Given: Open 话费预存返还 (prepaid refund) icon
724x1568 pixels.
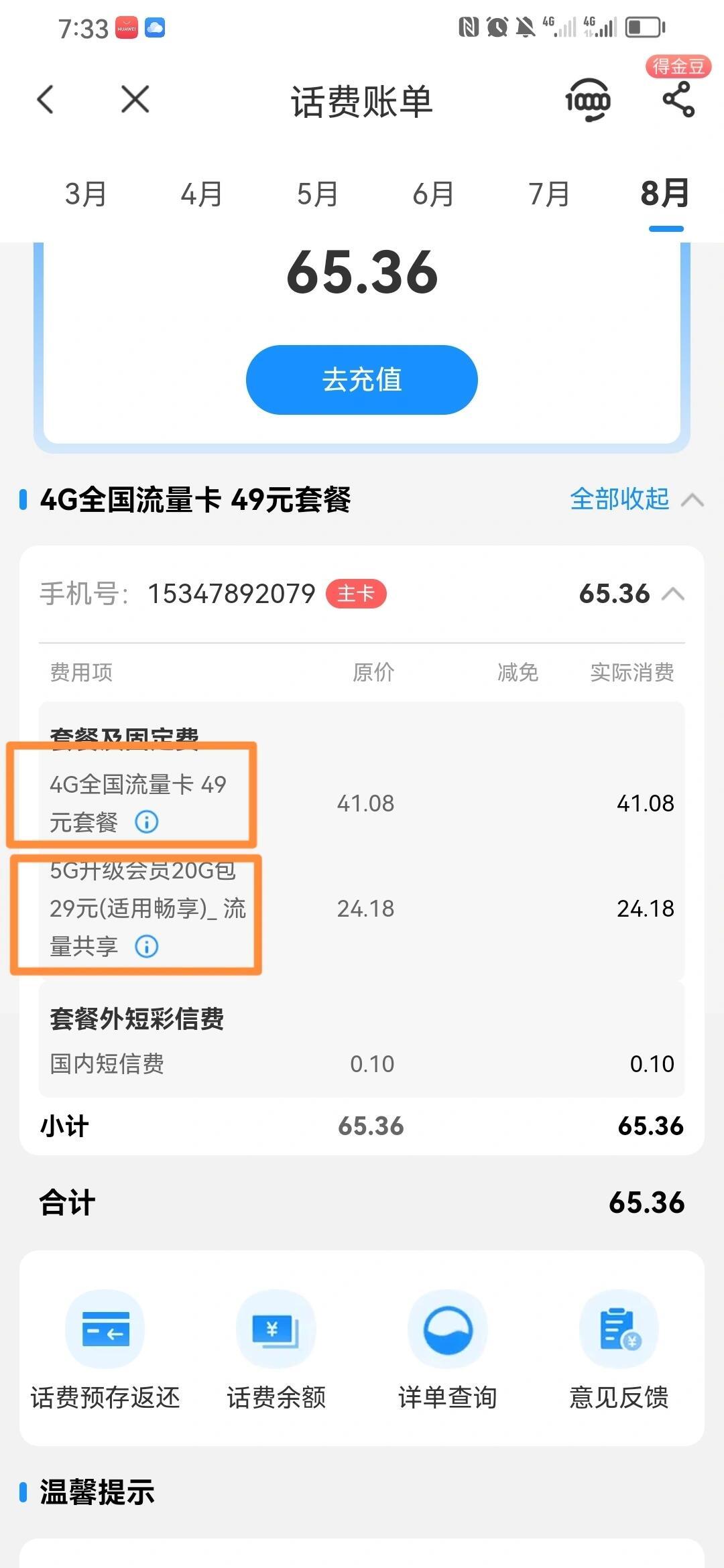Looking at the screenshot, I should (105, 1330).
